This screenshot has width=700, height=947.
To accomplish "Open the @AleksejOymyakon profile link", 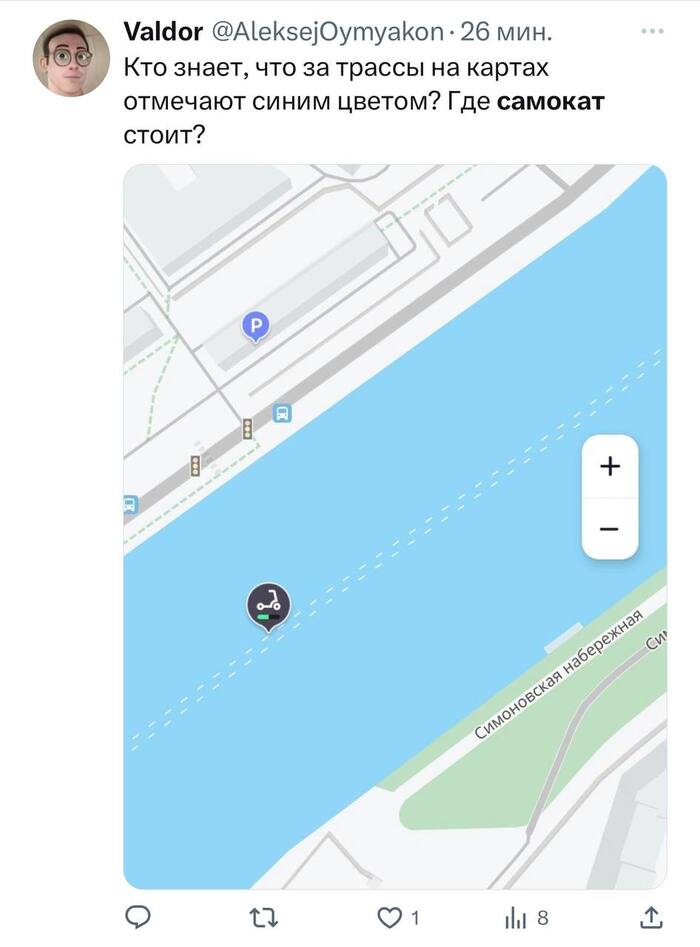I will [325, 33].
